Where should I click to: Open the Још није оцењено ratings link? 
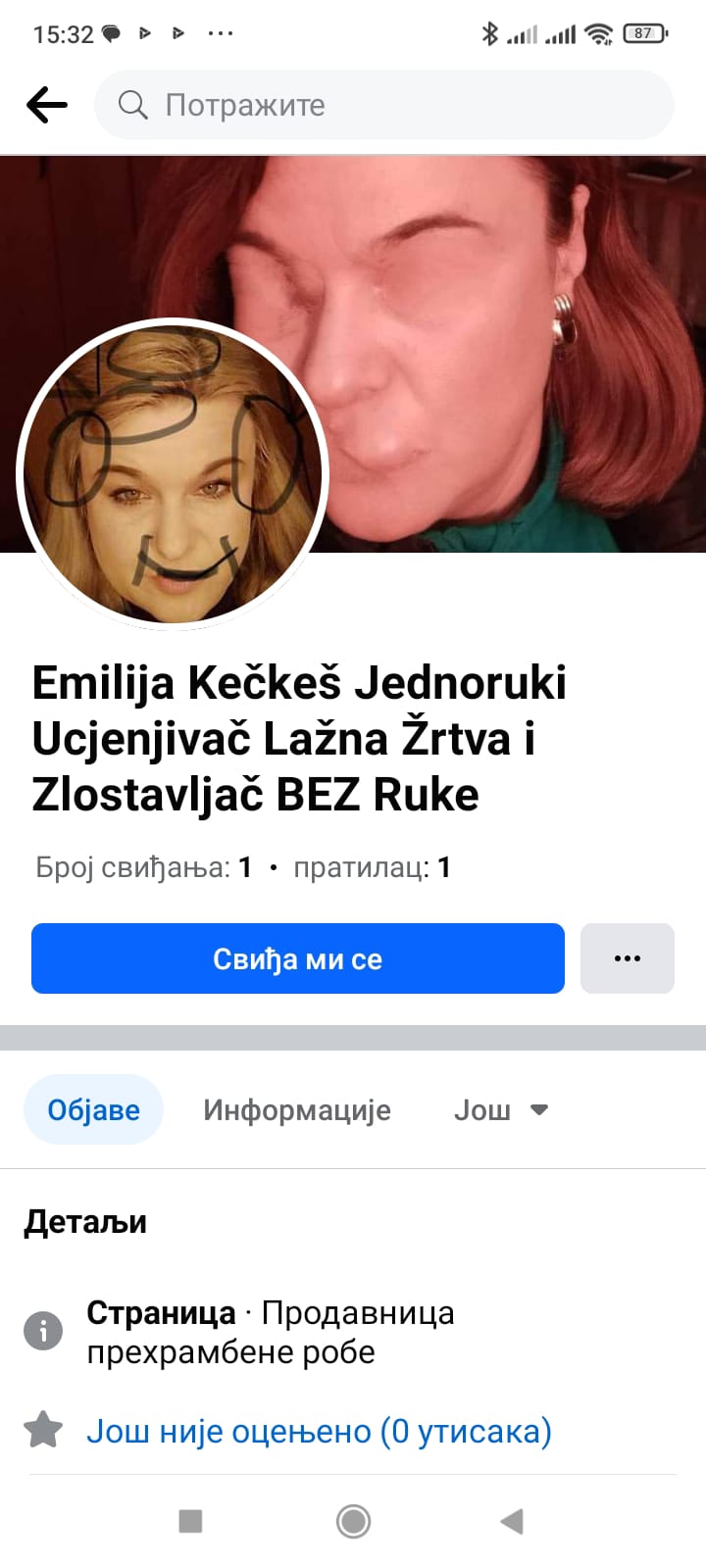point(319,1431)
